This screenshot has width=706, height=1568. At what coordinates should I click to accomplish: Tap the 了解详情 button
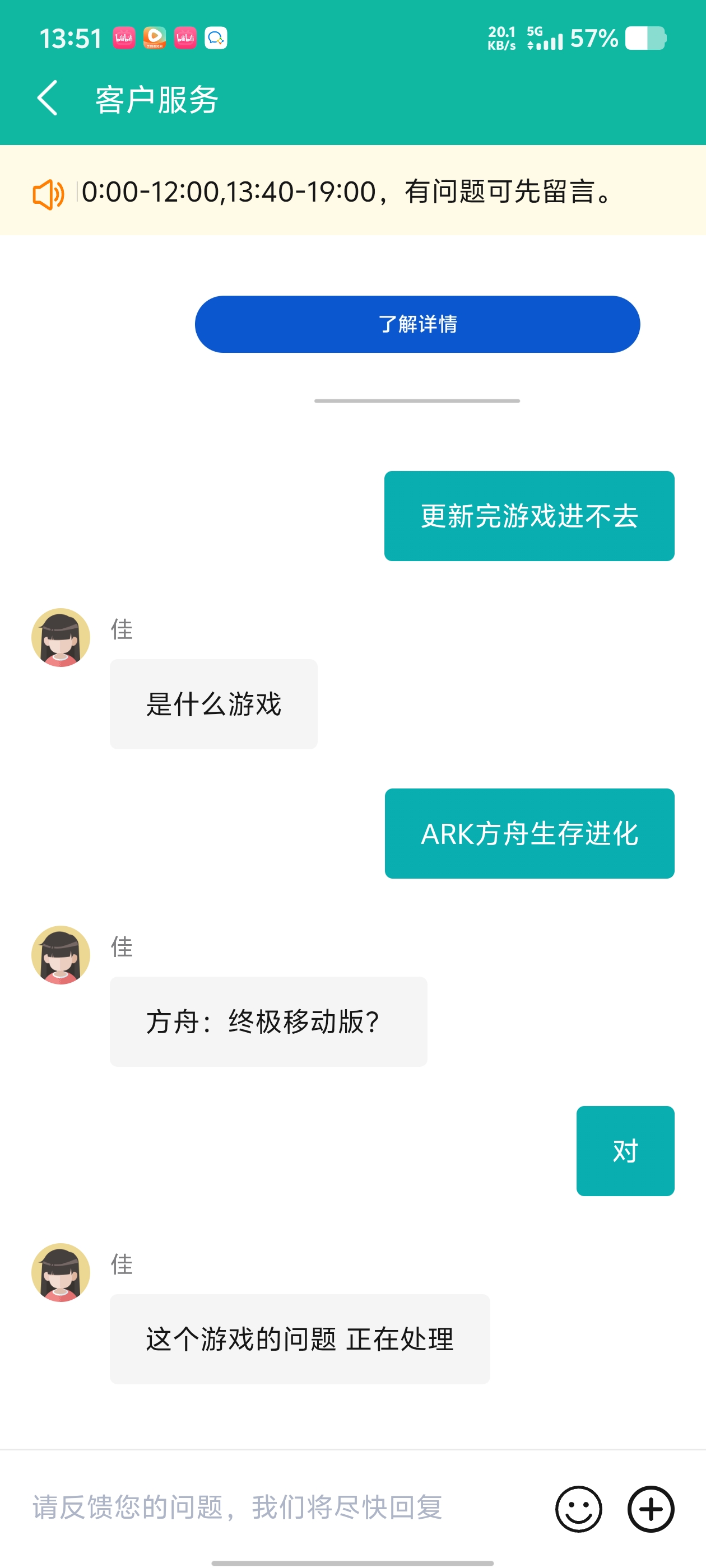click(417, 324)
